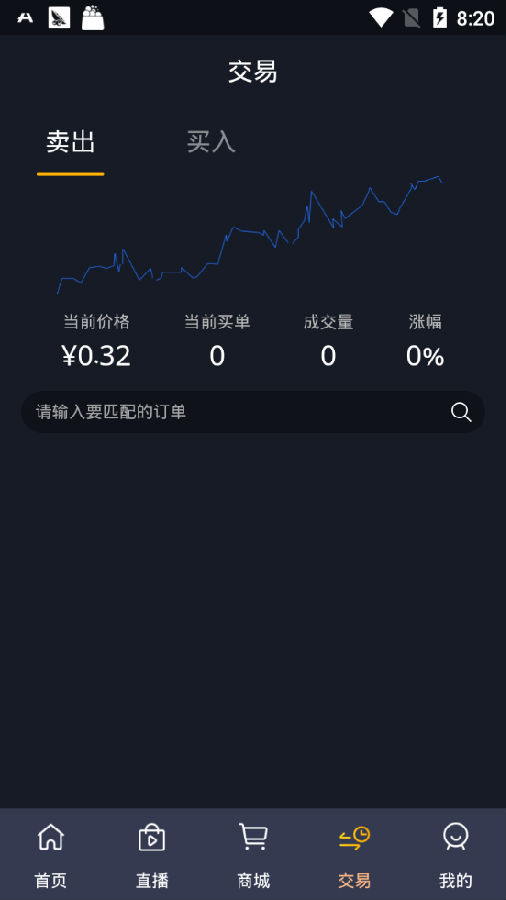Go to 首页 in bottom navigation
The height and width of the screenshot is (900, 506).
click(50, 855)
